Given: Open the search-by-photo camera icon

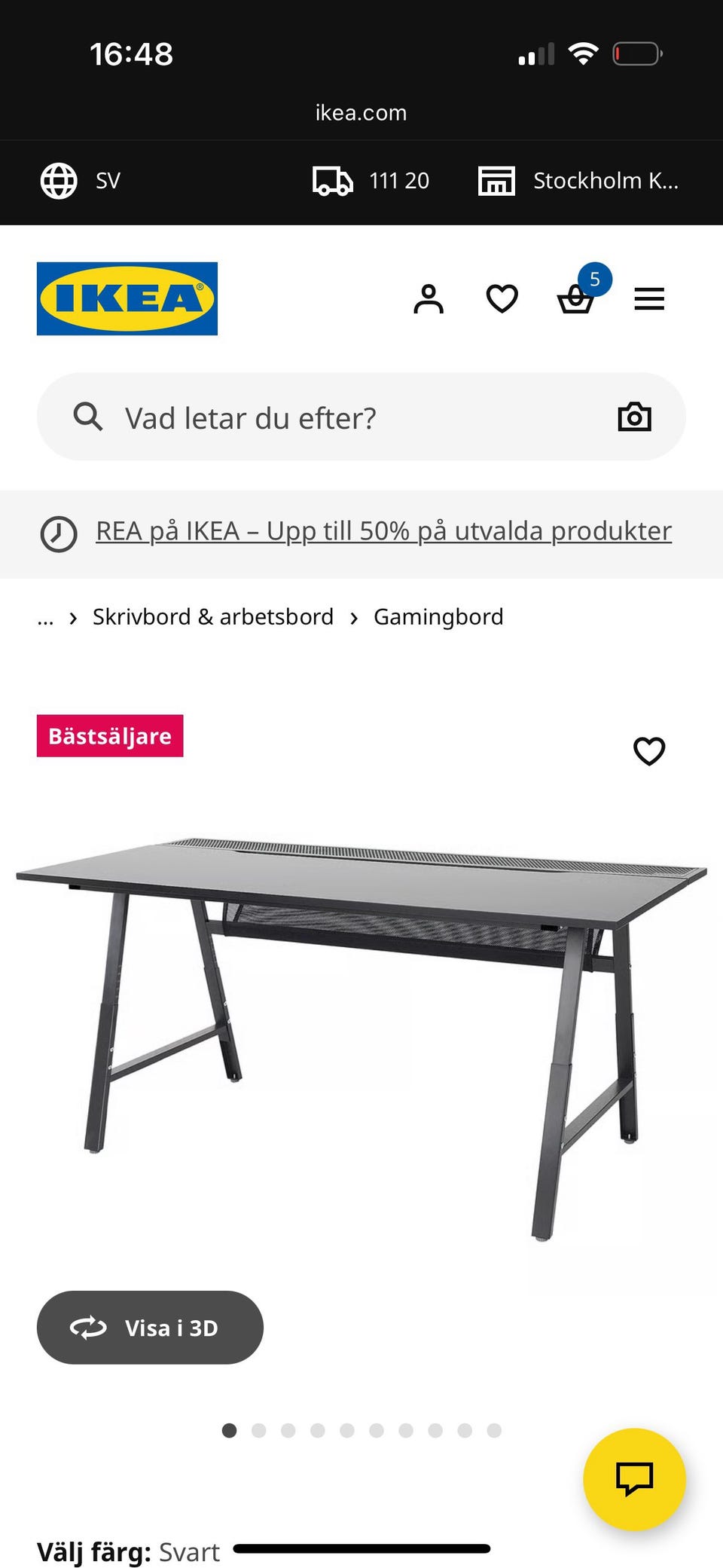Looking at the screenshot, I should pos(634,416).
